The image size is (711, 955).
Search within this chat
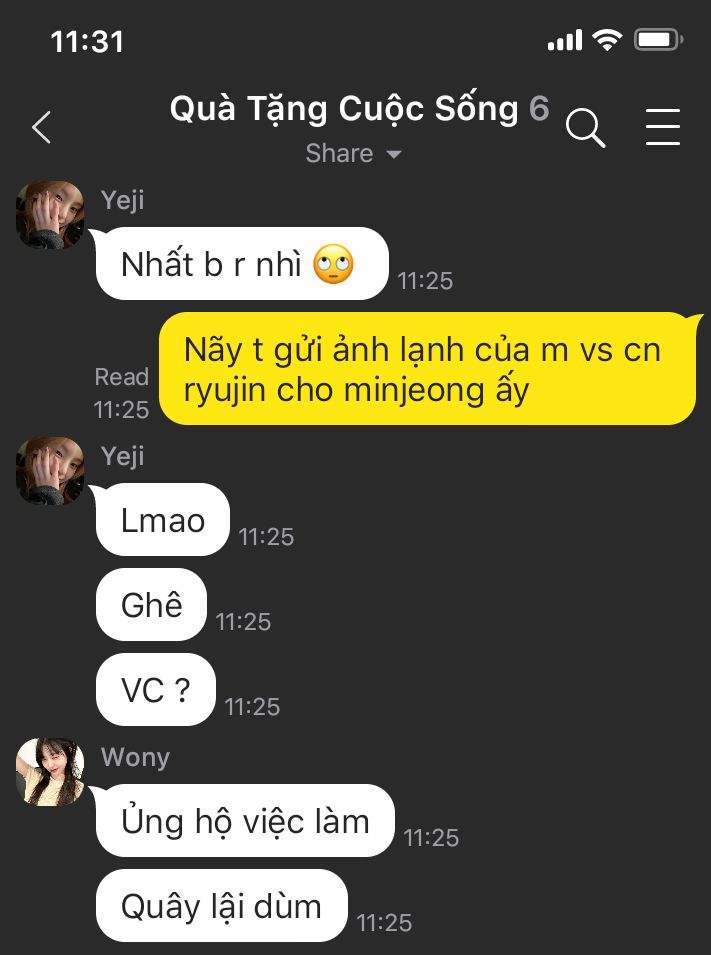585,128
